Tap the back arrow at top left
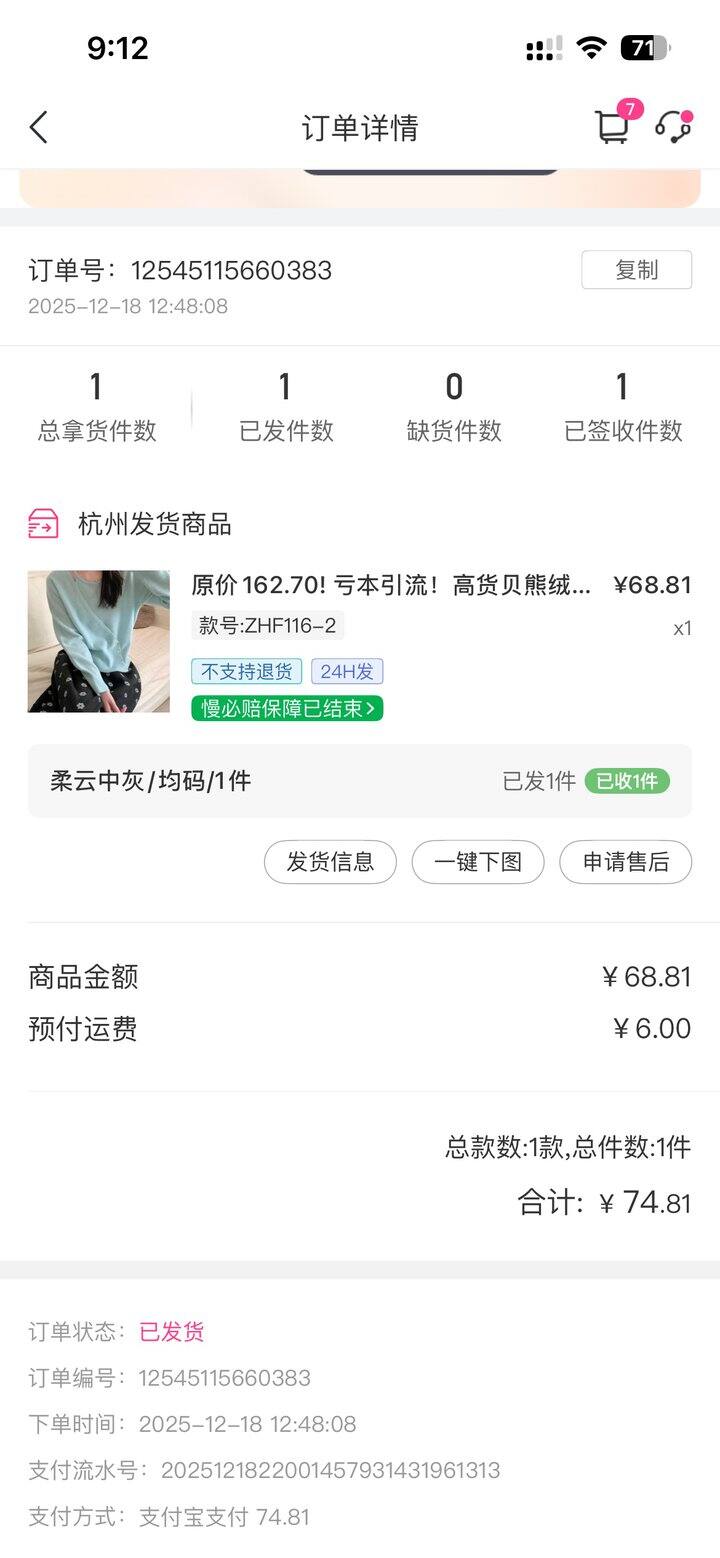This screenshot has width=720, height=1558. pos(39,127)
